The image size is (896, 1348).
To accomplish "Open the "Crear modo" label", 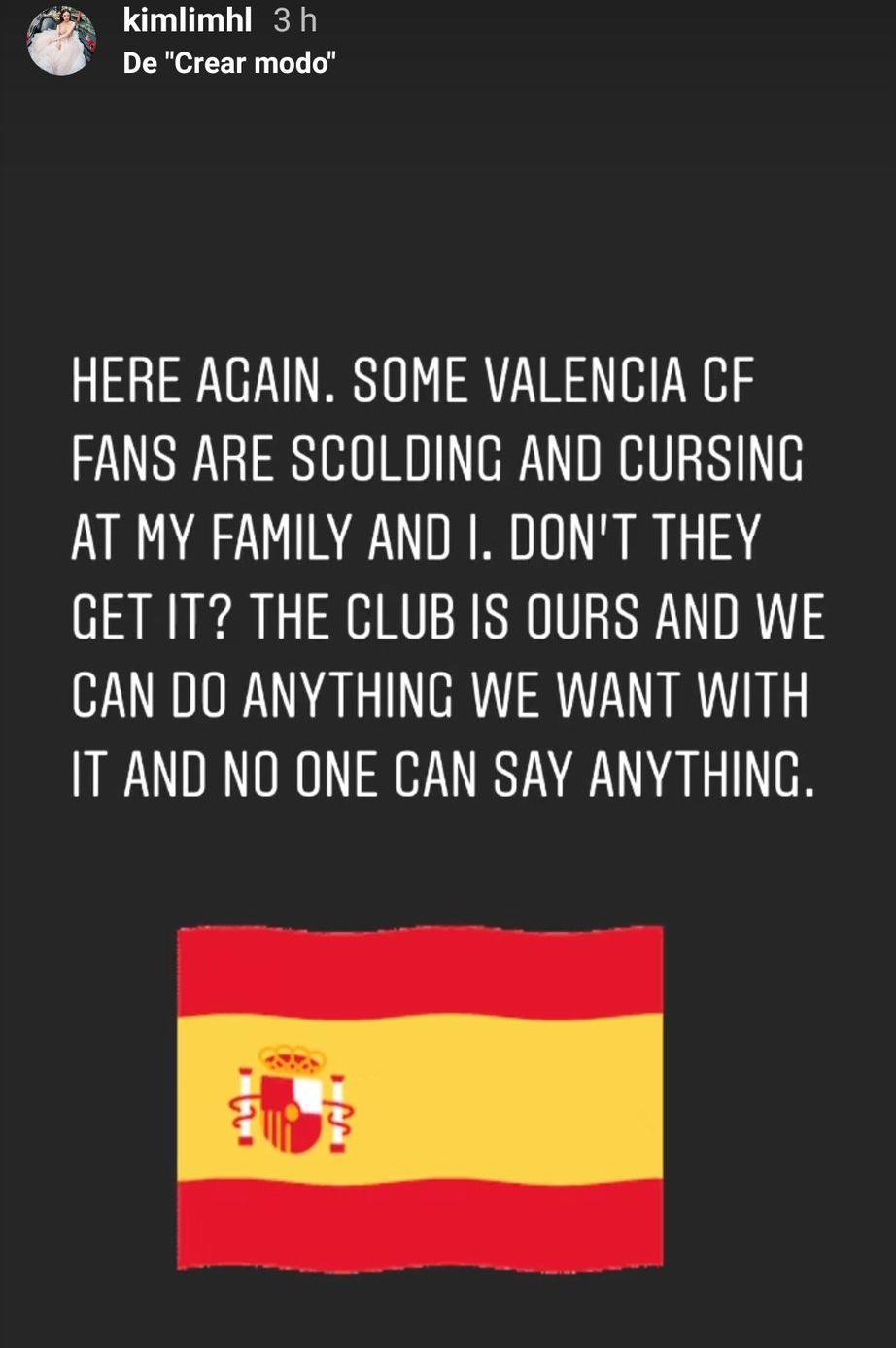I will click(229, 64).
